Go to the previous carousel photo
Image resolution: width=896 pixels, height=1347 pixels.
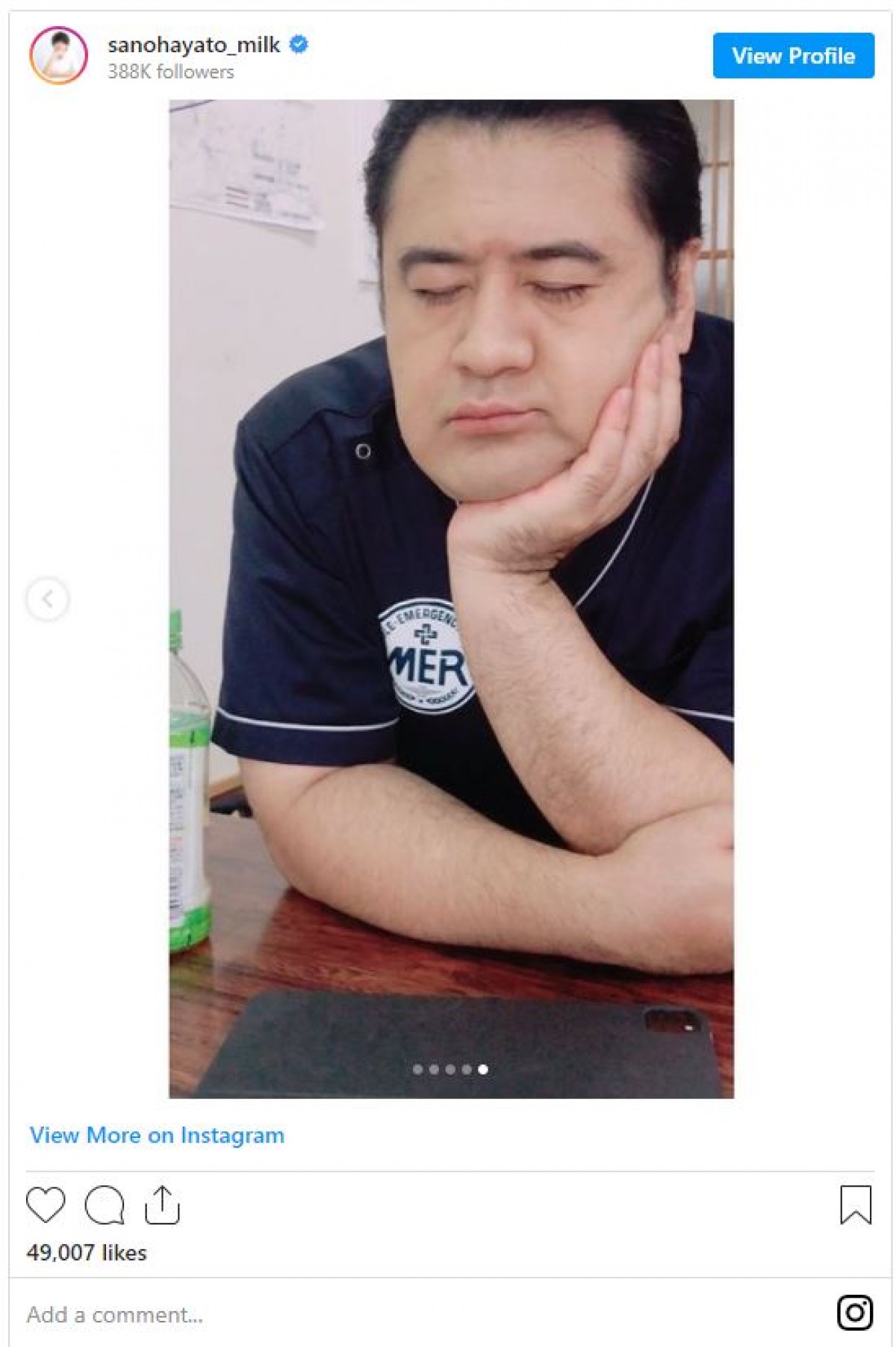pos(48,599)
